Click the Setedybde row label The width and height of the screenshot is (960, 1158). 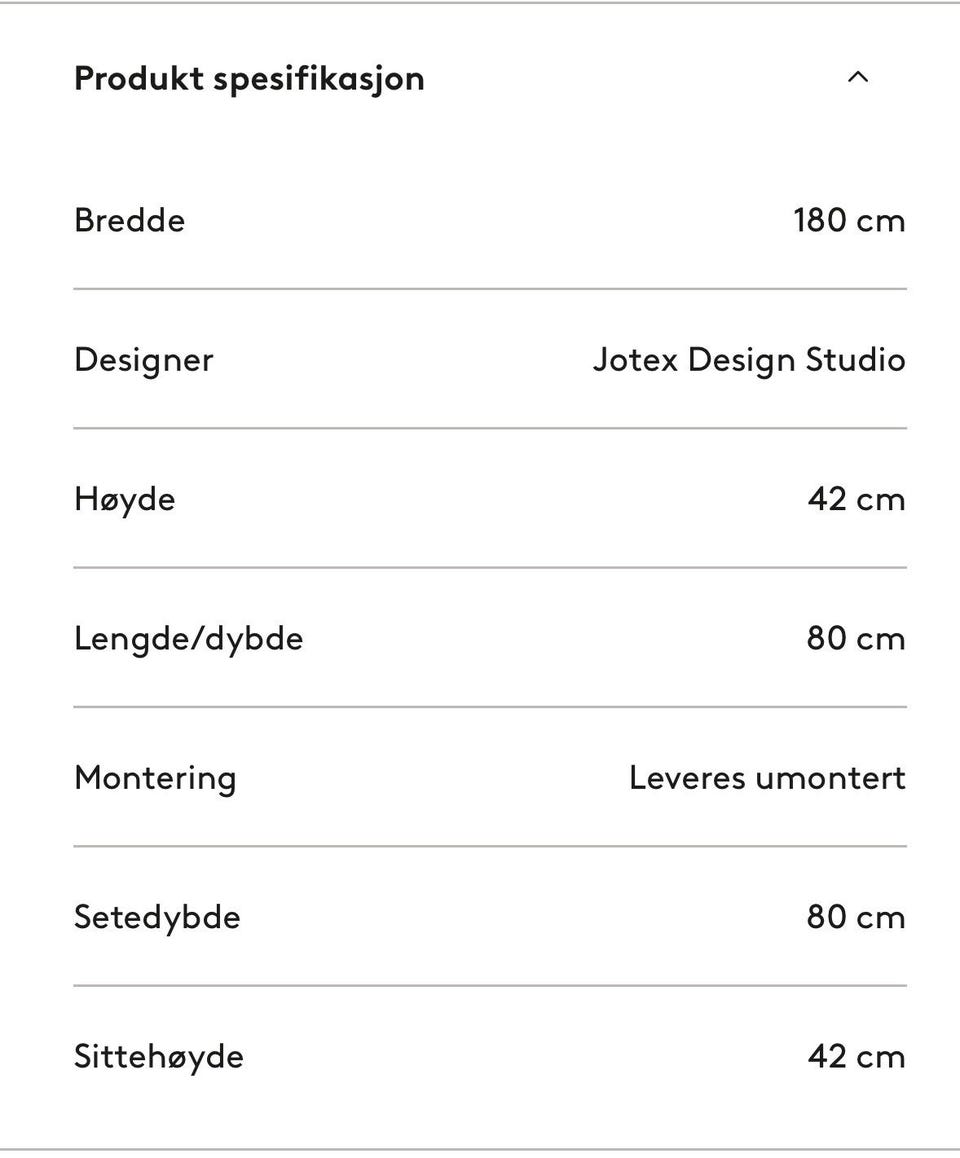click(157, 917)
